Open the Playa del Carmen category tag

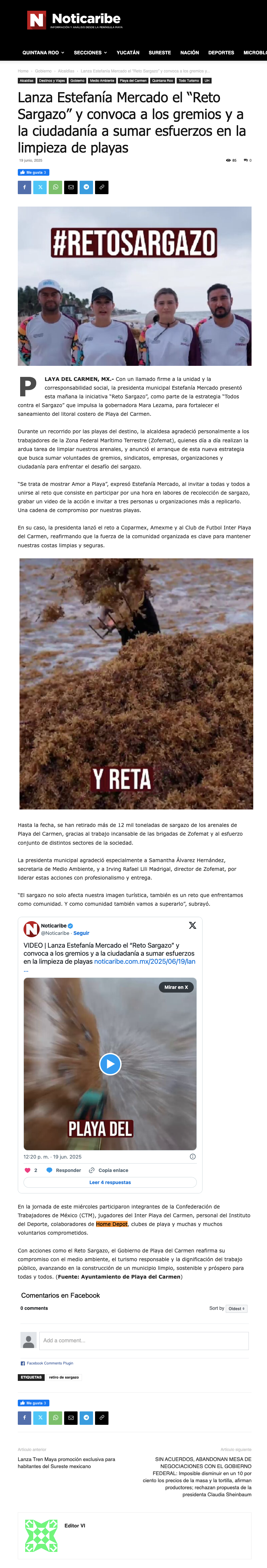(x=134, y=80)
